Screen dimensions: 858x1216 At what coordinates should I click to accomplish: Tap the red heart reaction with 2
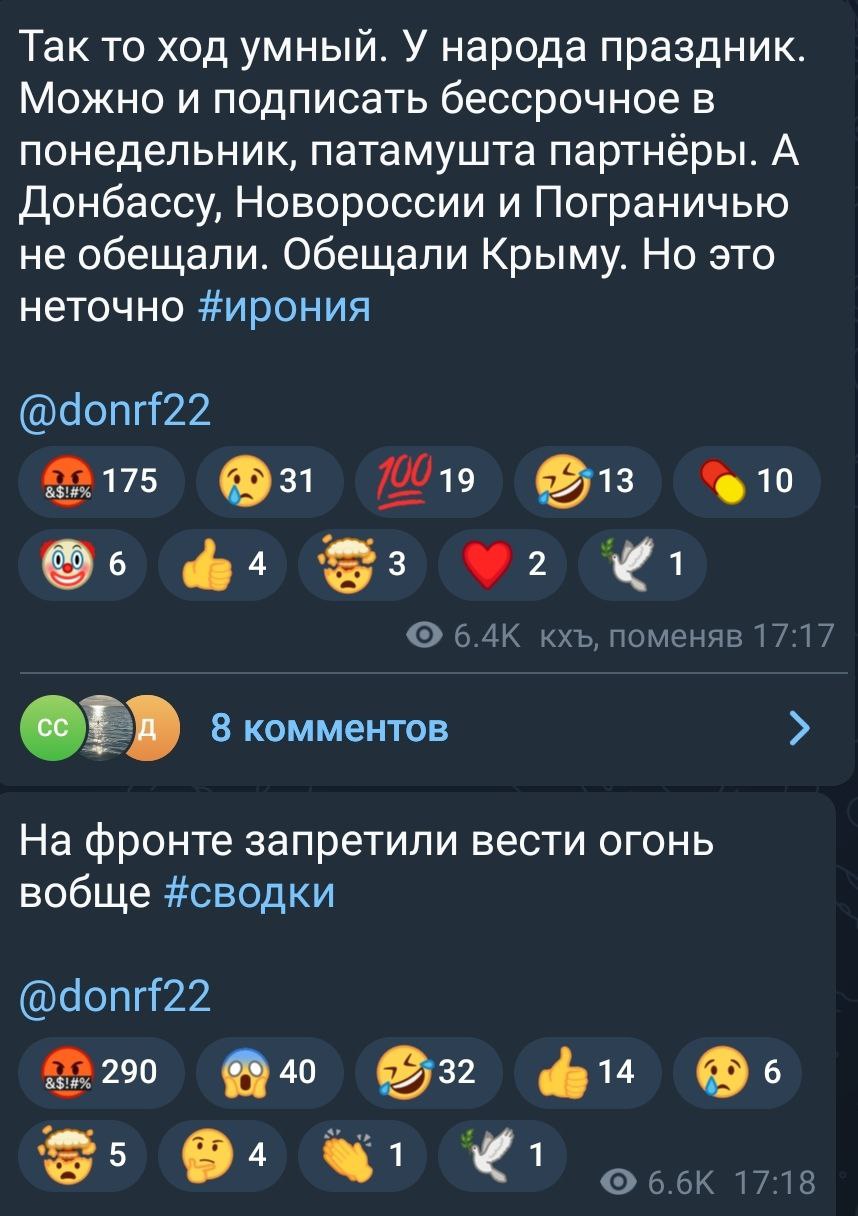[x=501, y=565]
